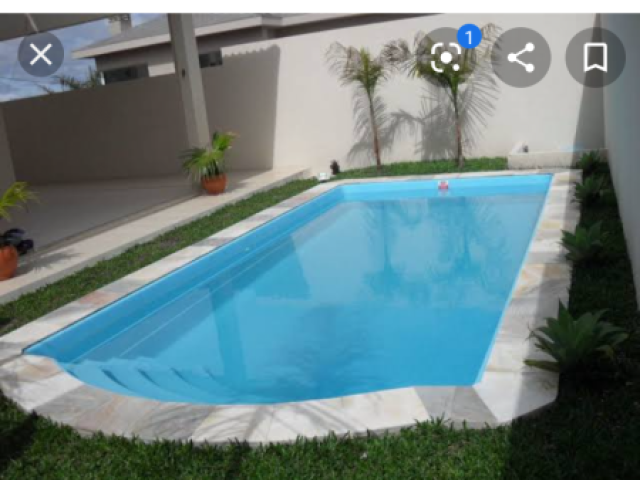Search this image with Lens
The height and width of the screenshot is (480, 640).
tap(446, 57)
